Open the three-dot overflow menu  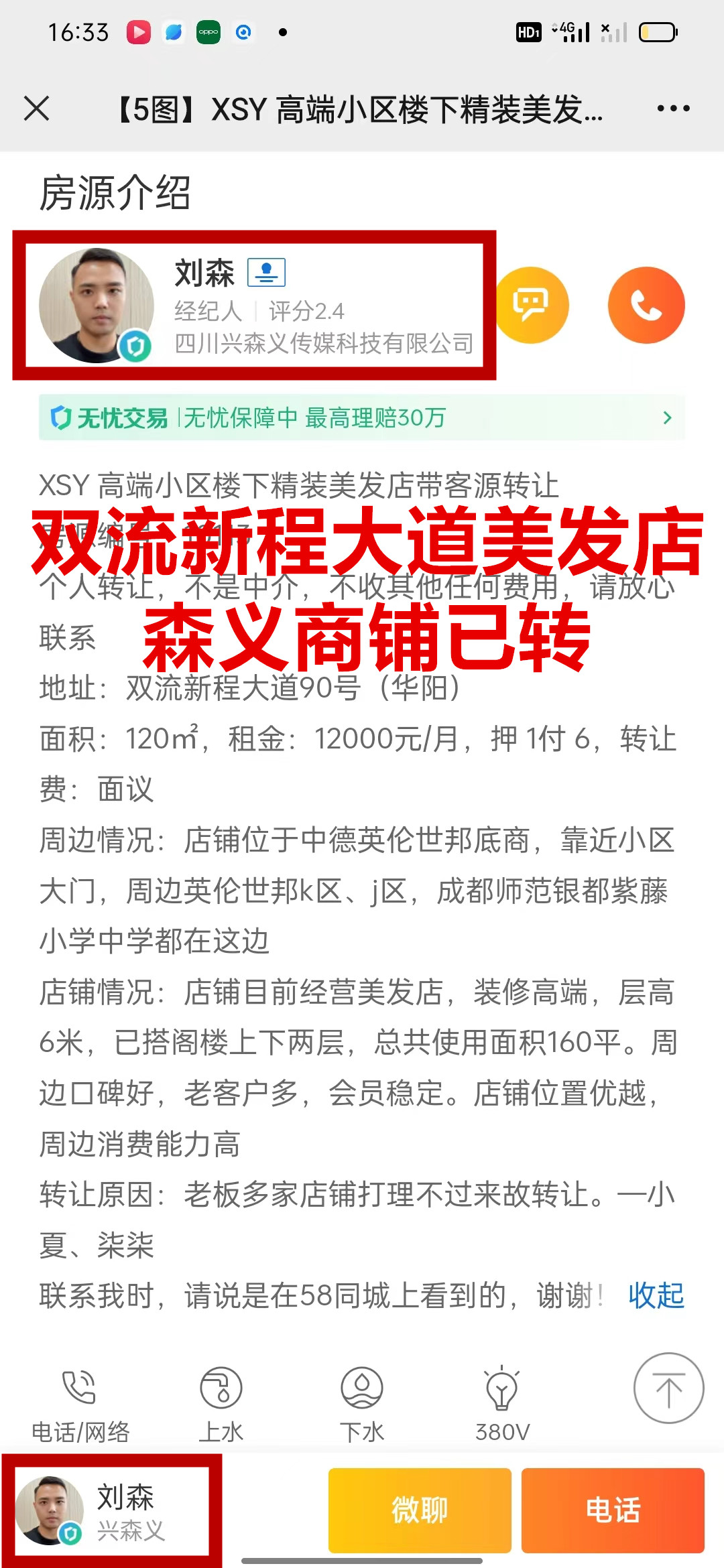click(673, 108)
